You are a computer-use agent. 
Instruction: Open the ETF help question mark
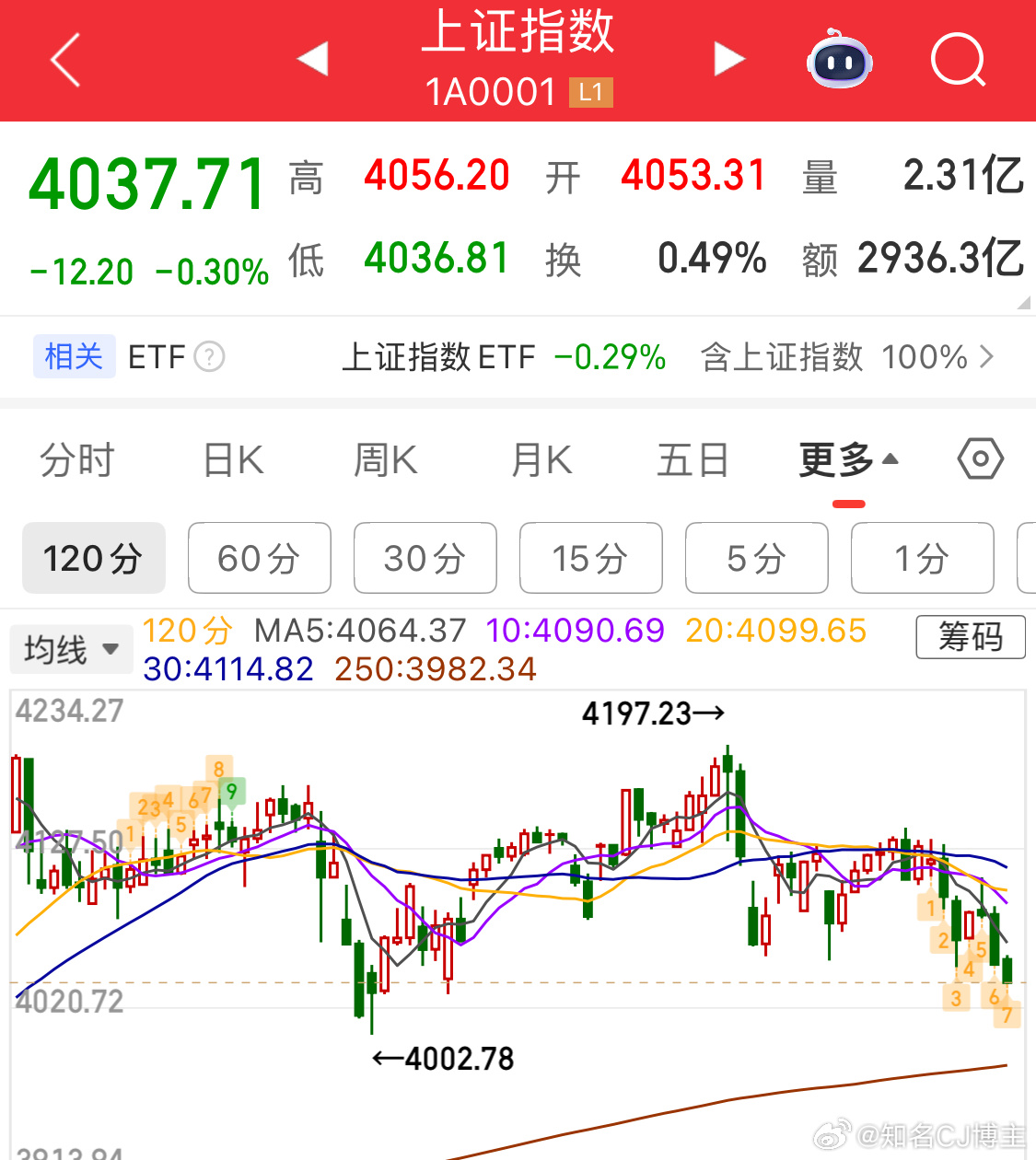pos(209,357)
